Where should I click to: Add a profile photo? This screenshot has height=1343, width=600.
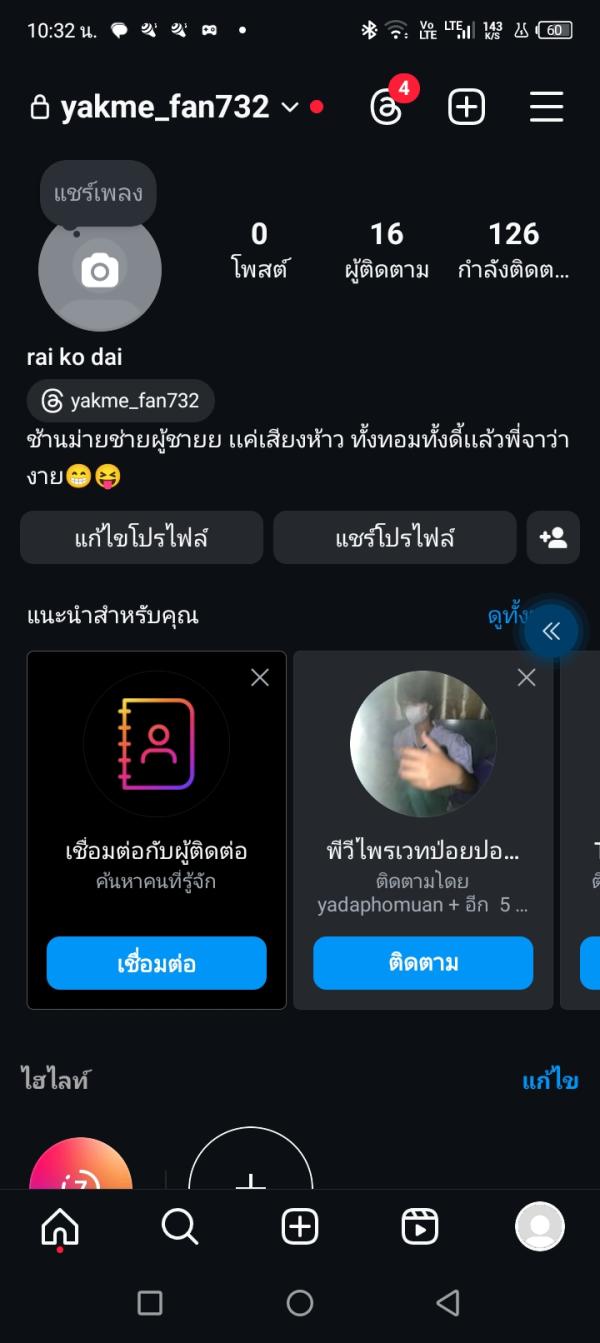pos(100,270)
